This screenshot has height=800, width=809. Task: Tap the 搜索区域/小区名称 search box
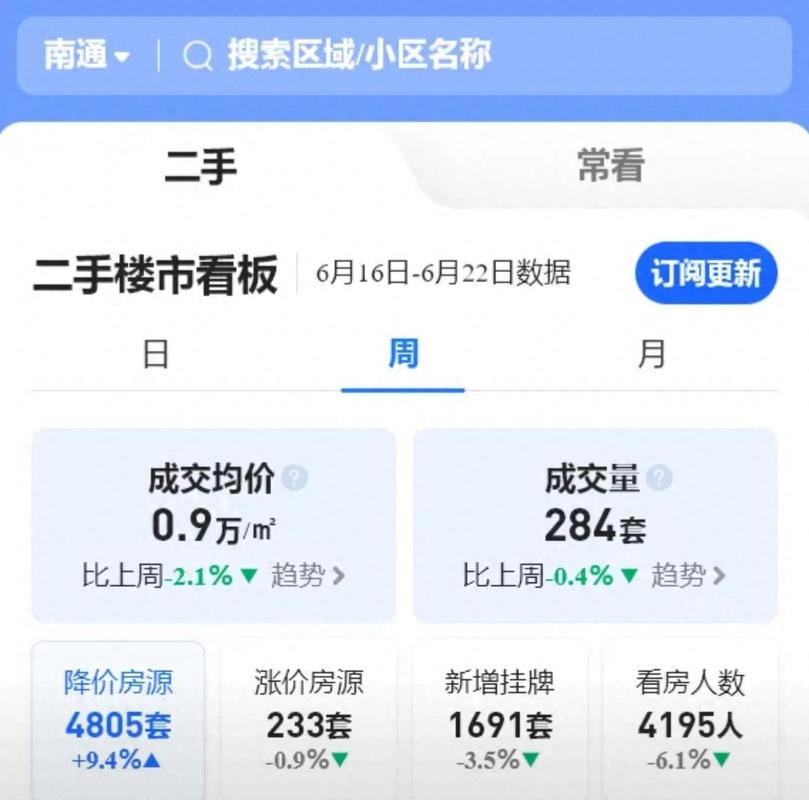360,55
